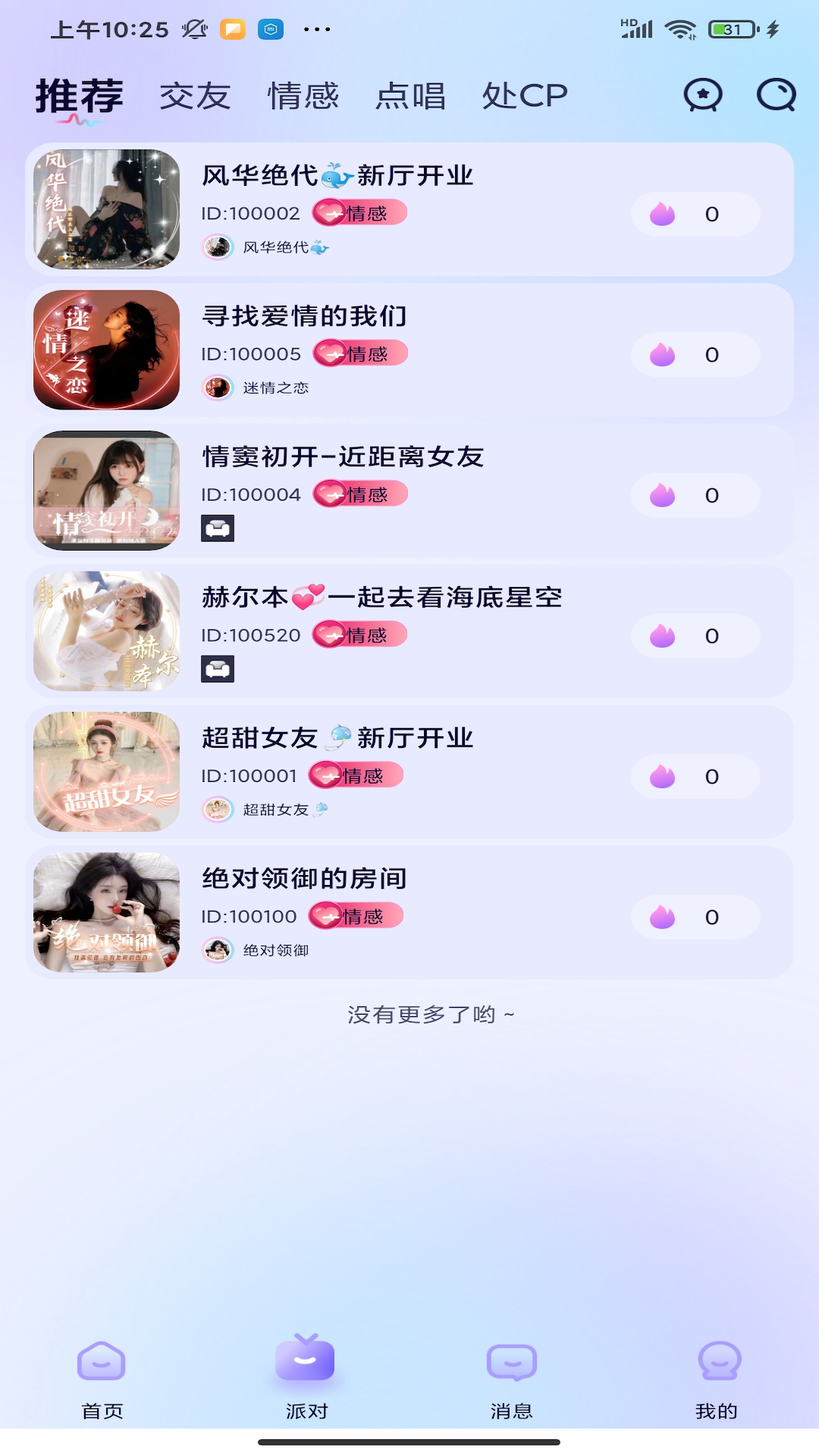Open the room 寻找爱情的我们

click(x=409, y=350)
